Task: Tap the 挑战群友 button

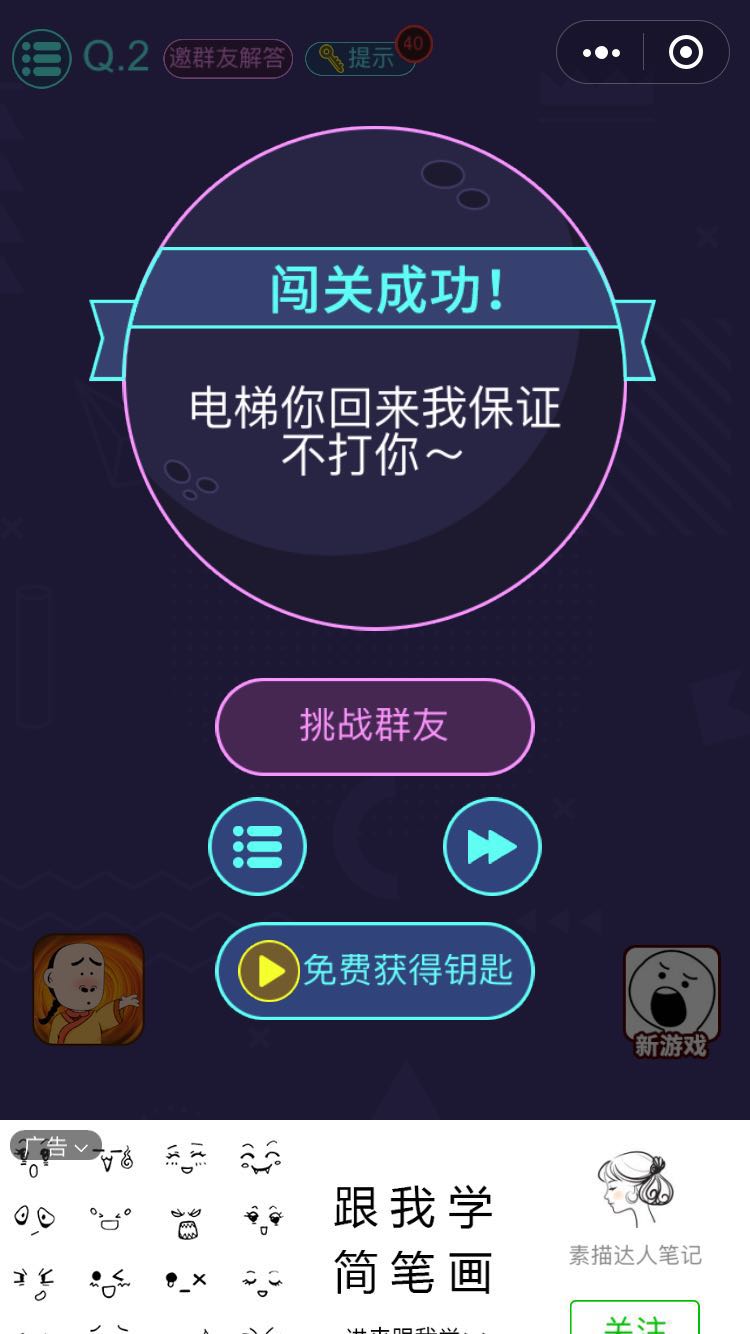Action: point(374,726)
